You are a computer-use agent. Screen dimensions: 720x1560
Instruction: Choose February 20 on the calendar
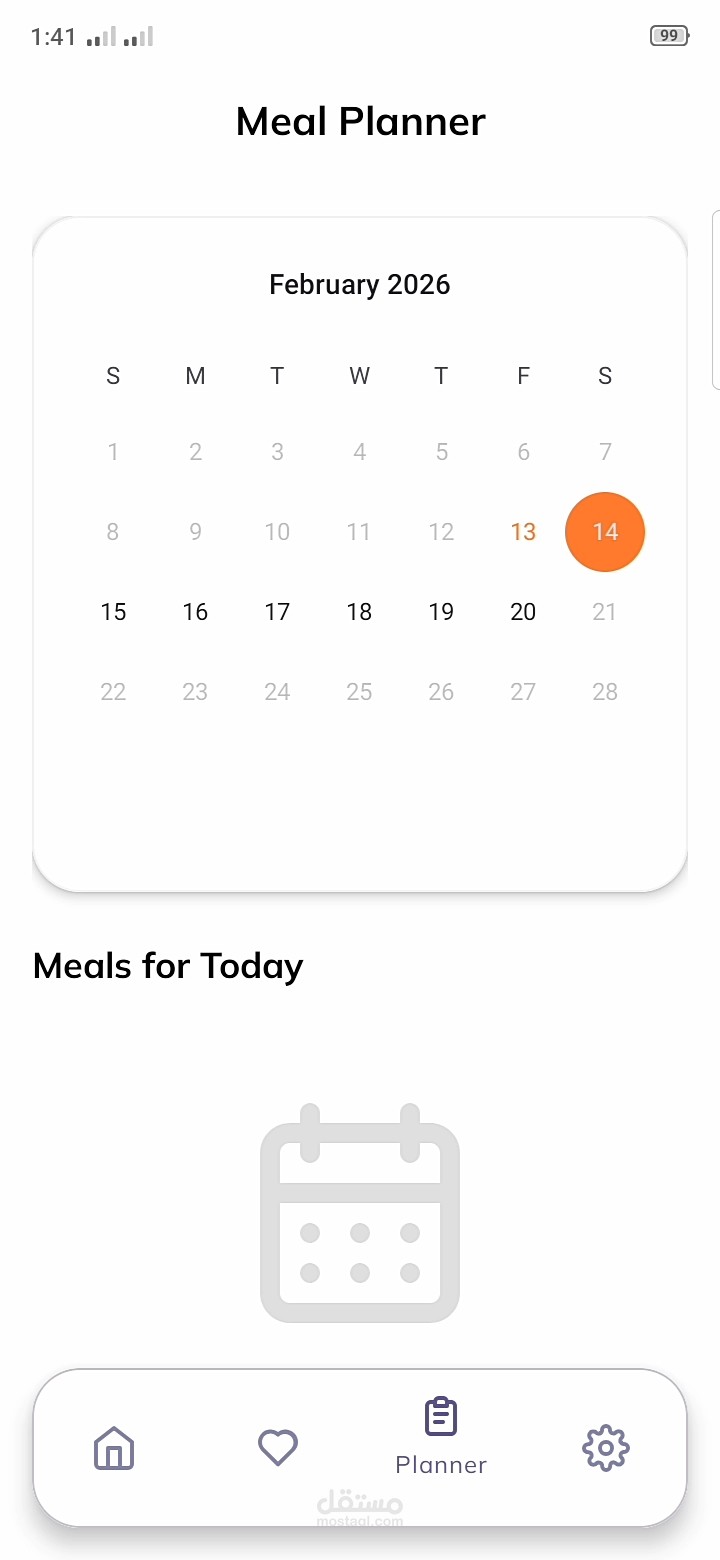(523, 612)
